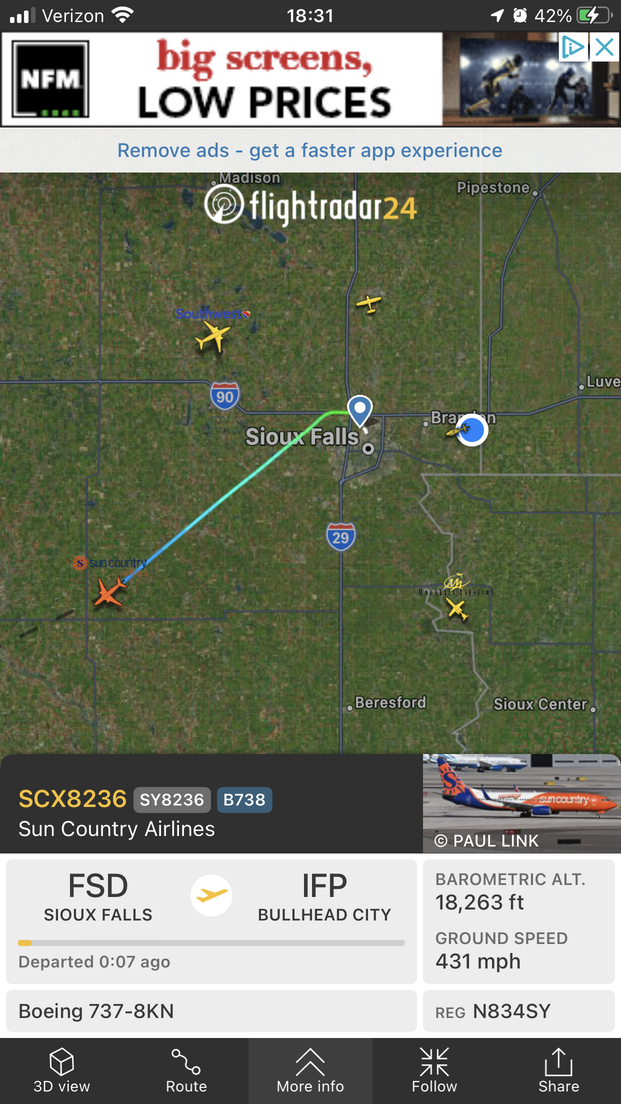Screen dimensions: 621x1104
Task: Open the ad choices info icon
Action: [572, 47]
